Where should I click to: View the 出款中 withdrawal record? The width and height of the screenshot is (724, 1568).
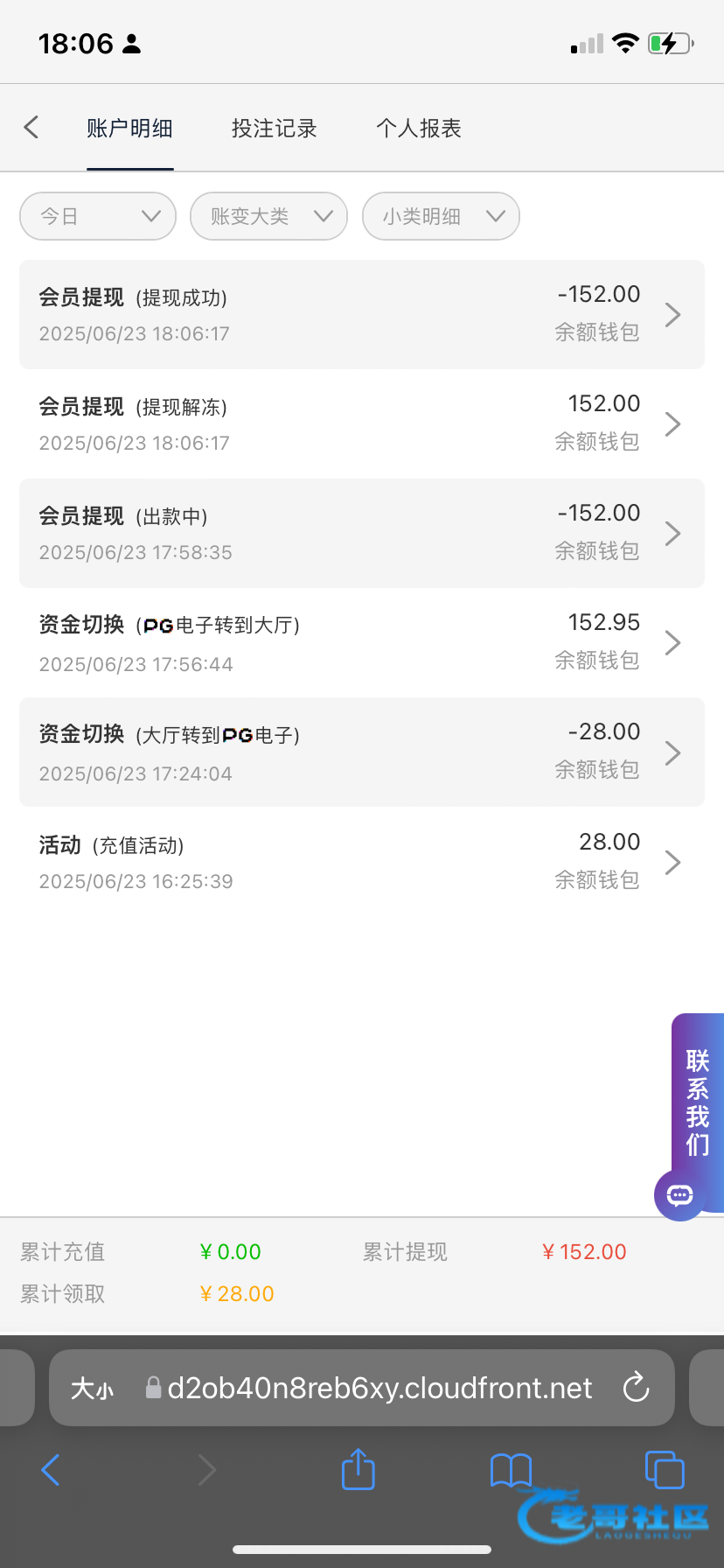pos(362,533)
